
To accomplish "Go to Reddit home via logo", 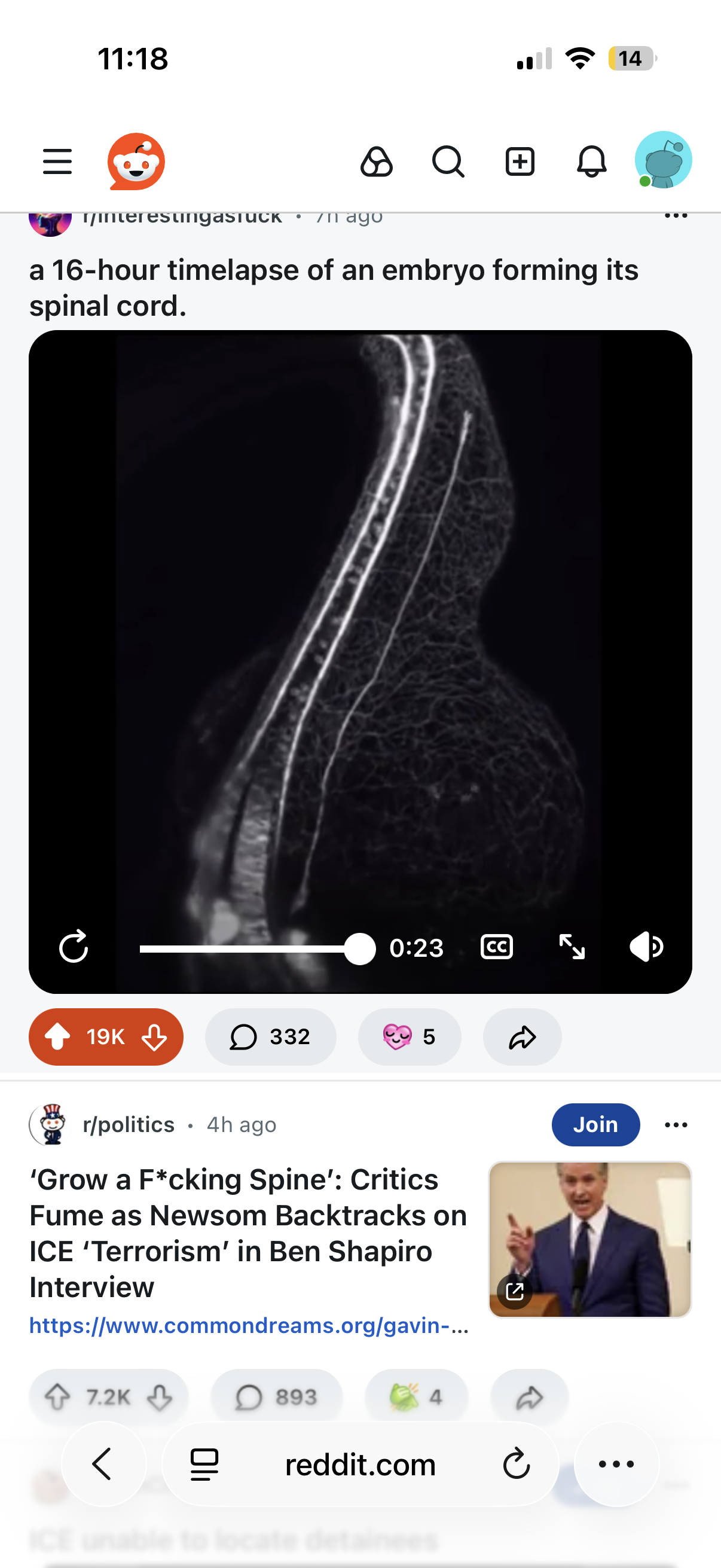I will (136, 162).
